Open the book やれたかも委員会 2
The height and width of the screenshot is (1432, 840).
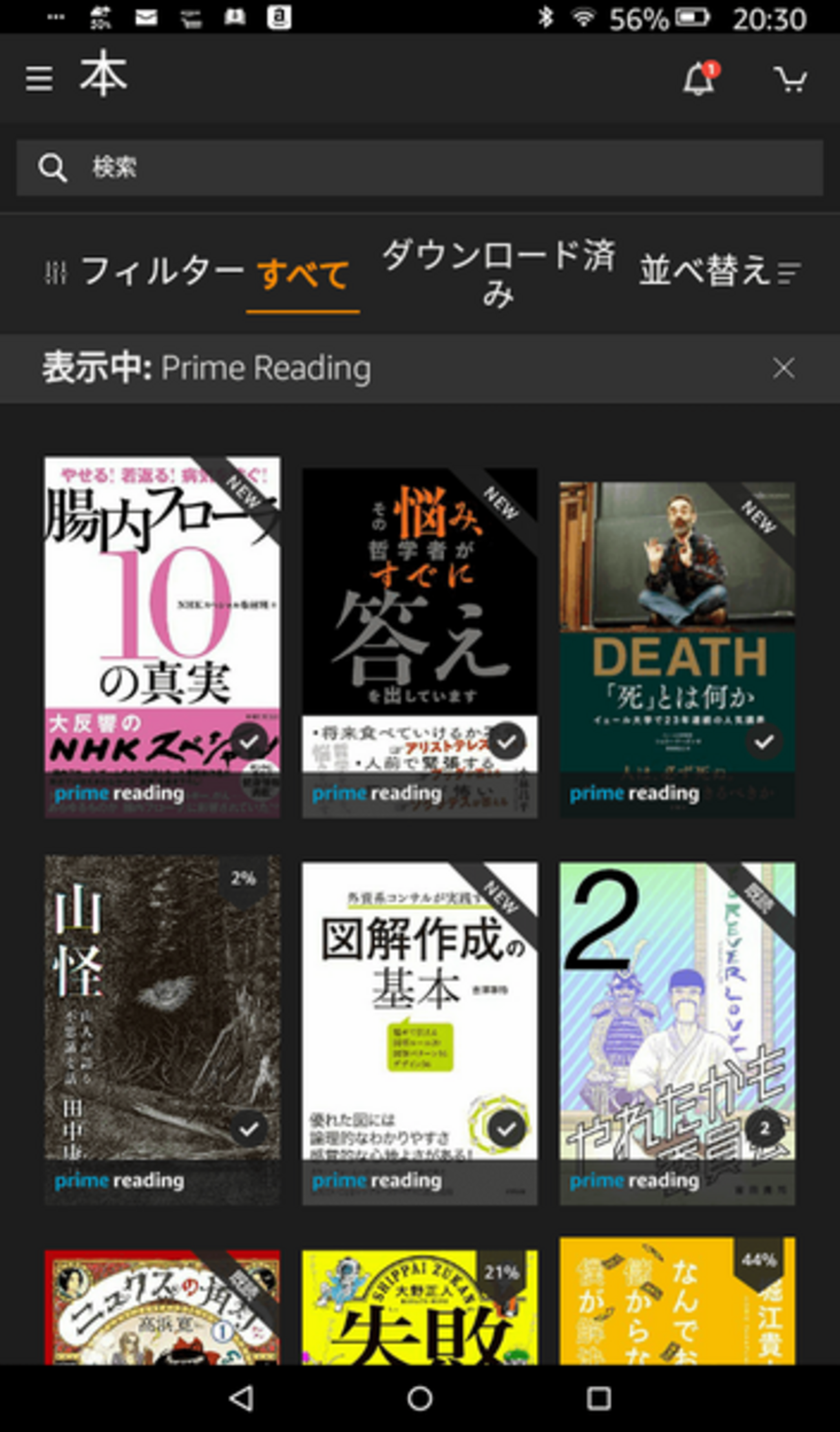(677, 1033)
